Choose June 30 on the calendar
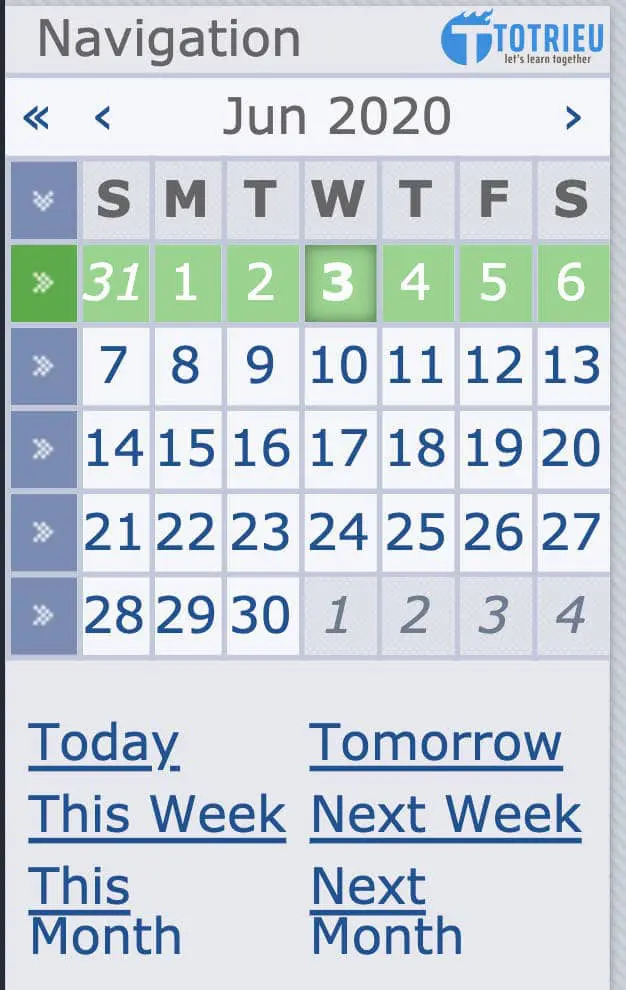Screen dimensions: 626x990 pos(262,615)
